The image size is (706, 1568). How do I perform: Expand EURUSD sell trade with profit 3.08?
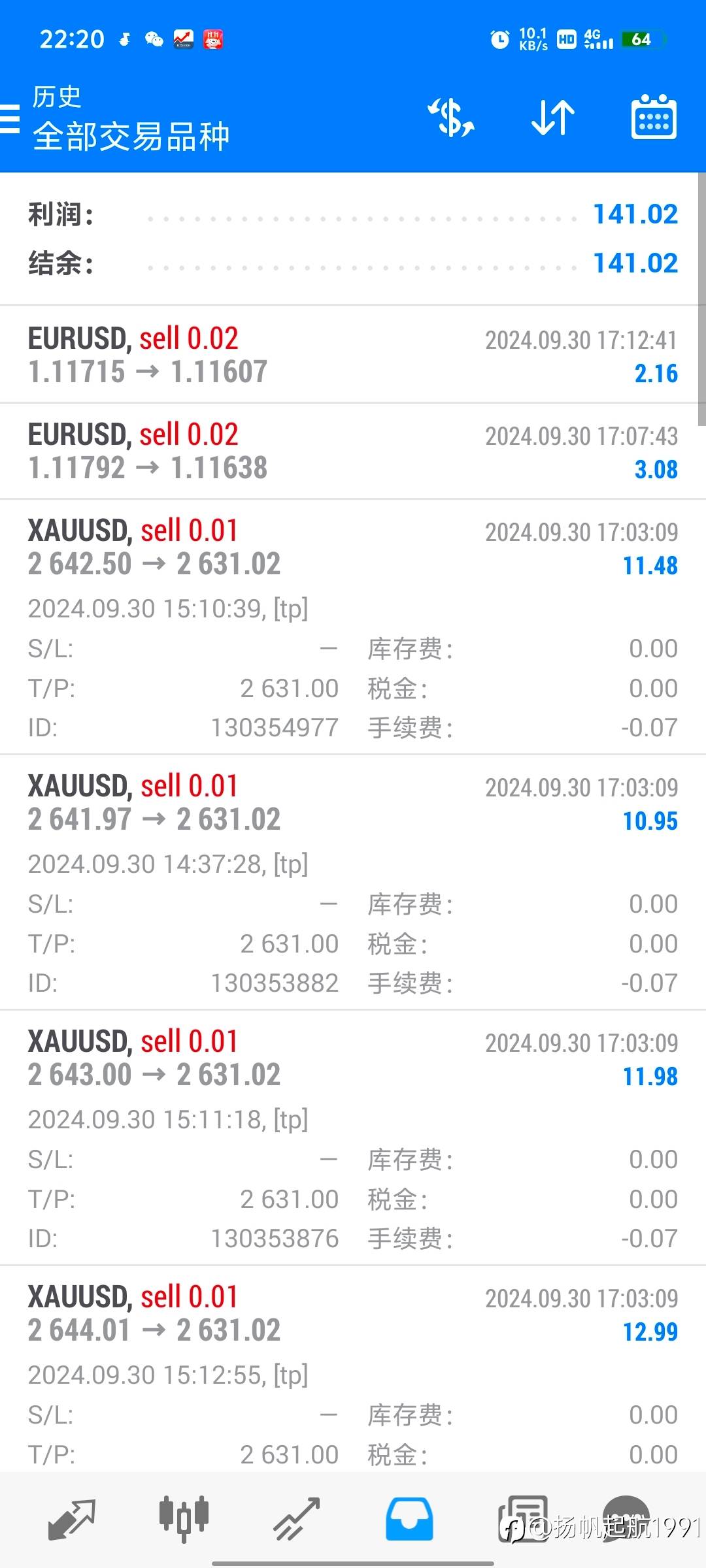pyautogui.click(x=353, y=451)
